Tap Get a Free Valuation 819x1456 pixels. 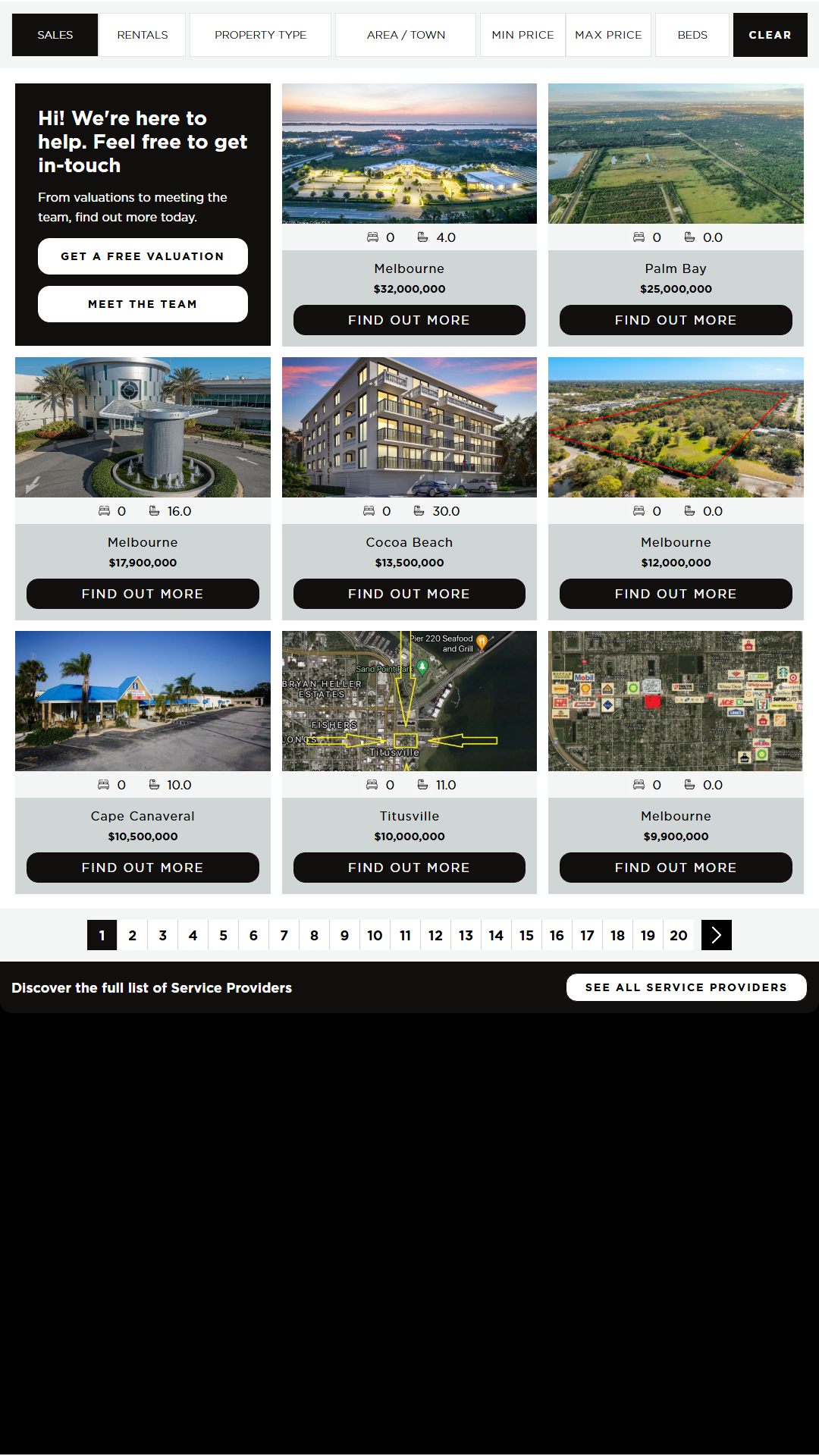tap(143, 256)
